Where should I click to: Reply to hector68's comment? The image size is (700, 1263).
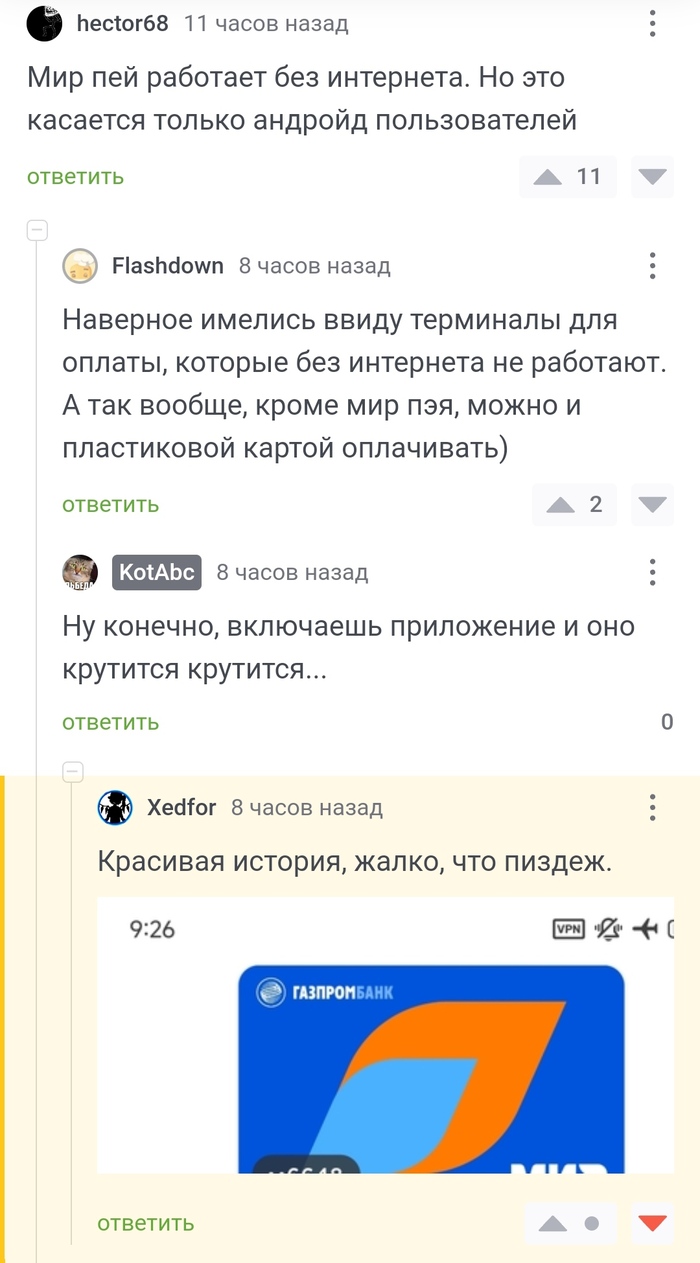[x=76, y=177]
